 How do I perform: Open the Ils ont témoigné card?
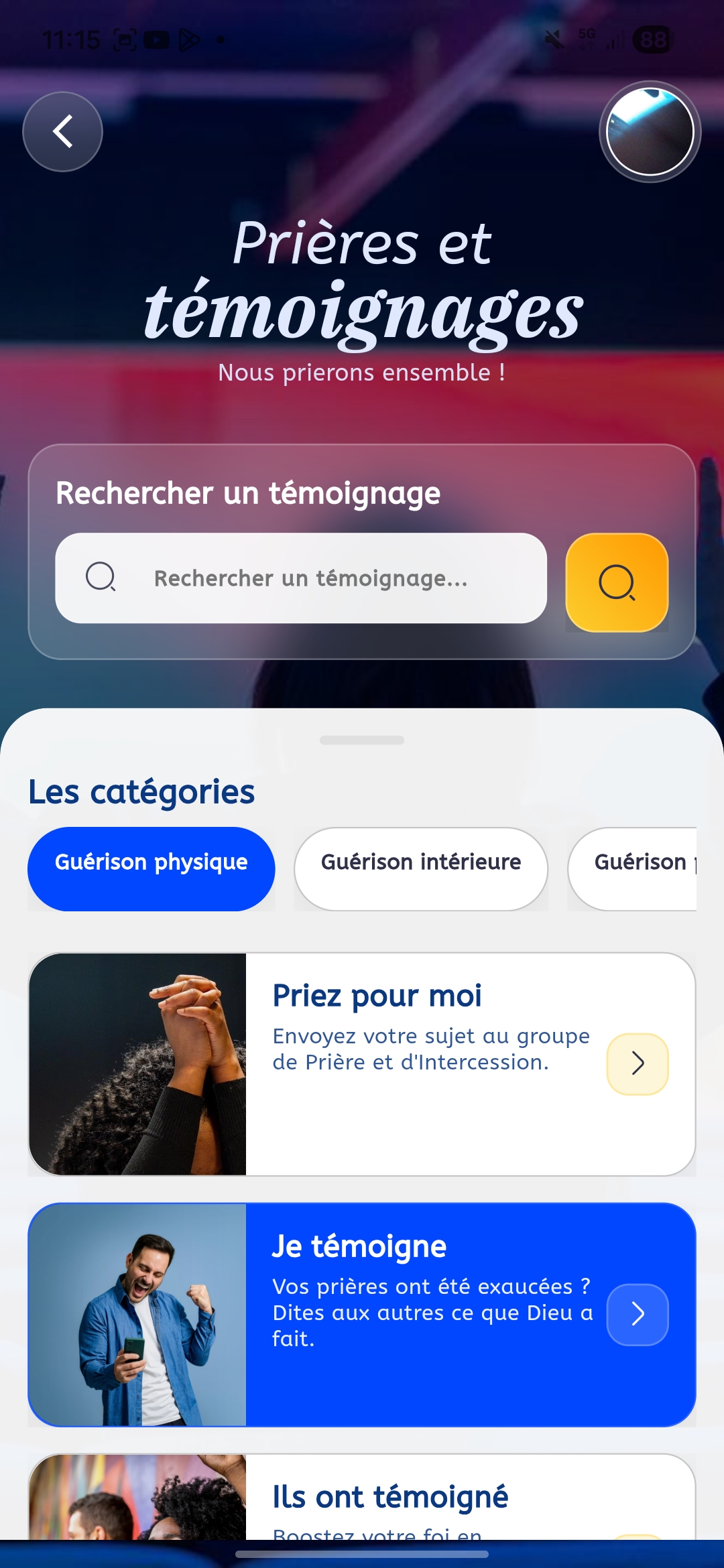362,1497
